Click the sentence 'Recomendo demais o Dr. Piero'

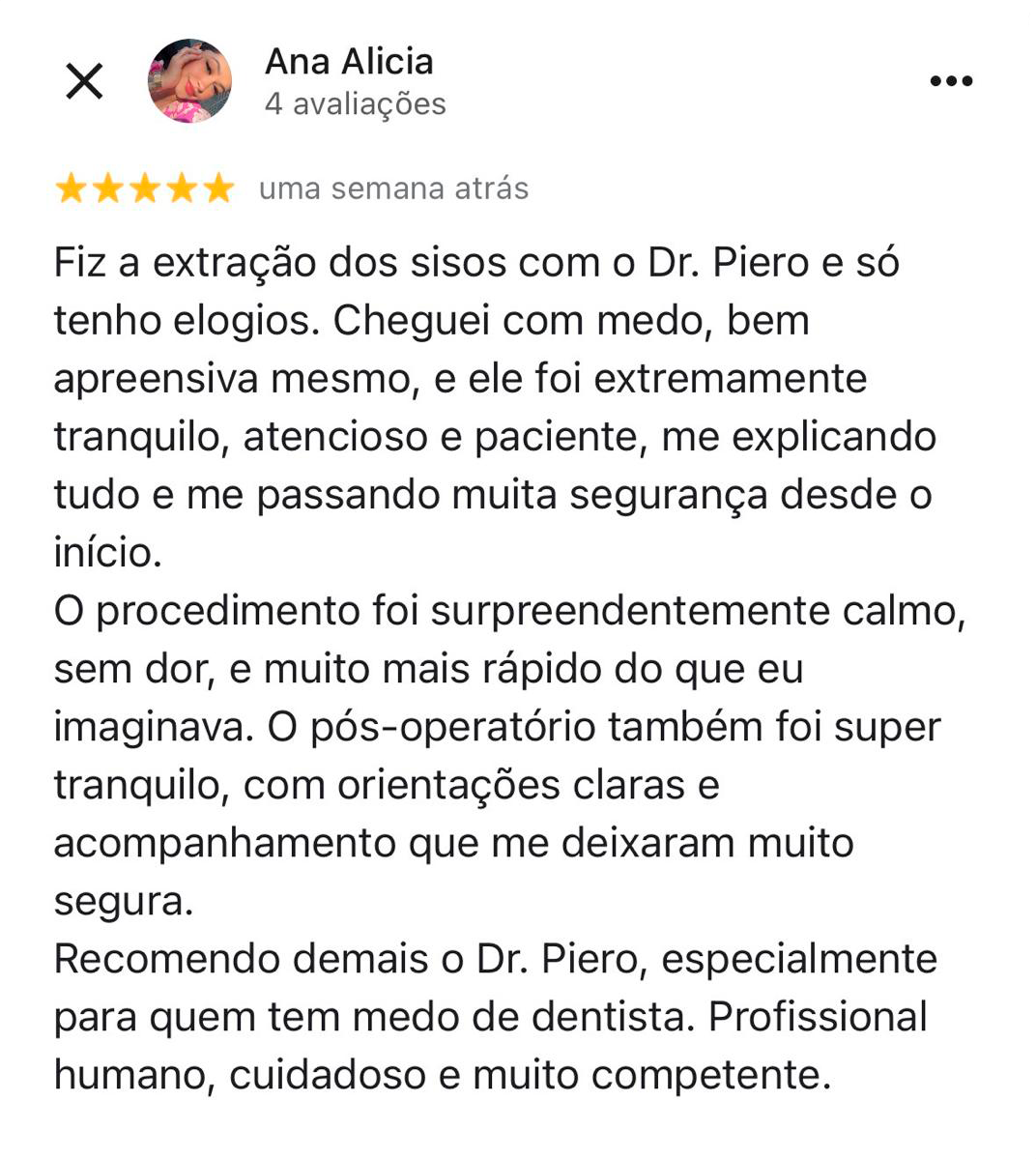pyautogui.click(x=493, y=960)
